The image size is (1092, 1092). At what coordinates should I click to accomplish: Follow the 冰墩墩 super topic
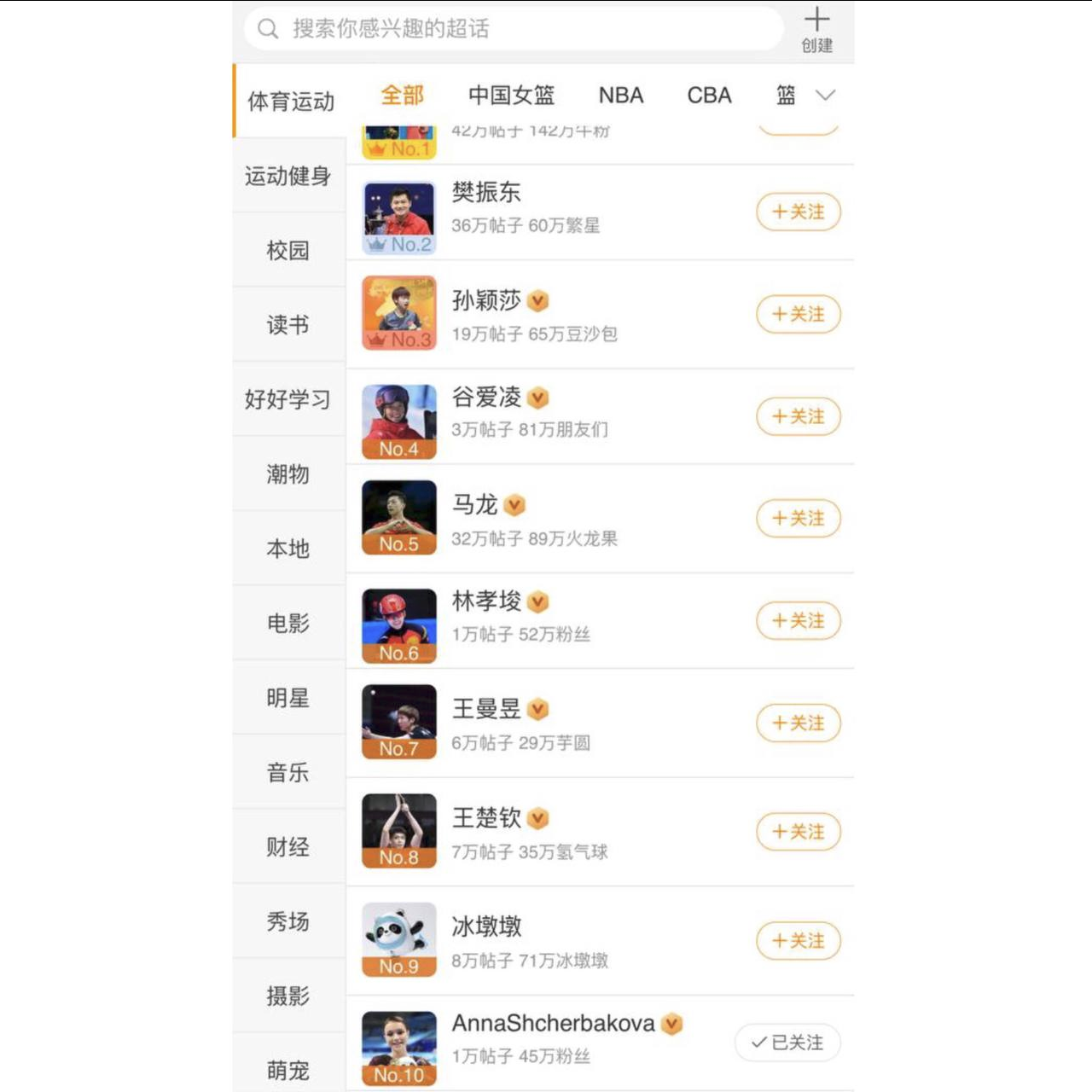pyautogui.click(x=798, y=941)
